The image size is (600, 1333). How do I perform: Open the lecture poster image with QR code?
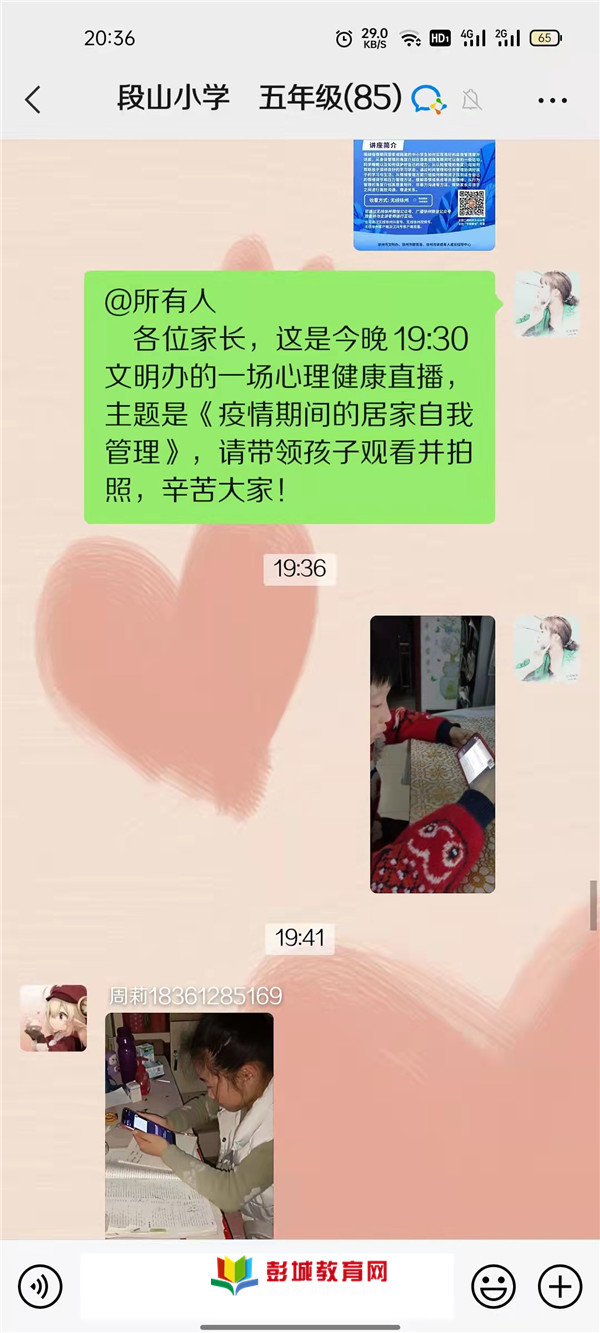[424, 195]
